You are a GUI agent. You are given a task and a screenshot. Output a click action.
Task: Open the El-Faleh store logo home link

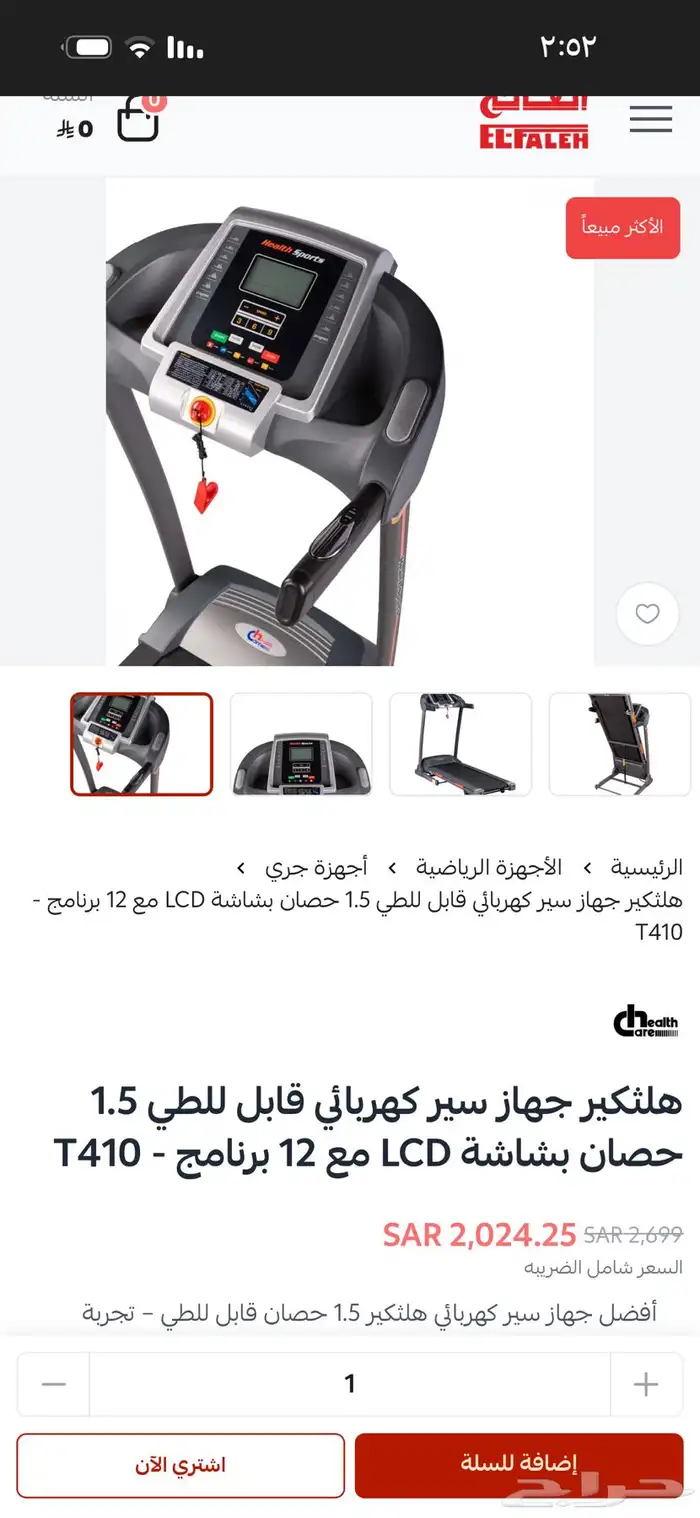coord(533,122)
